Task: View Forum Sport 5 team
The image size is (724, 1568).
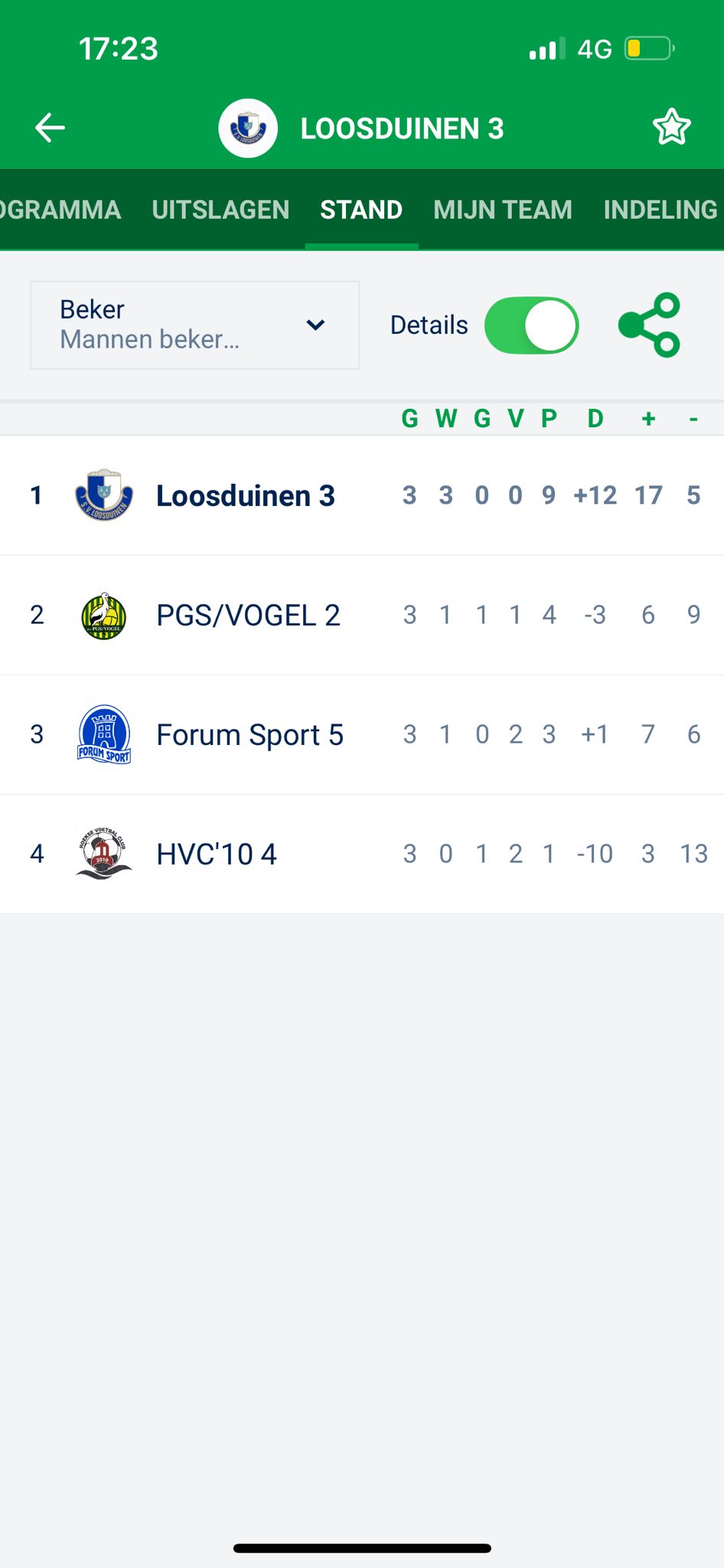Action: [249, 735]
